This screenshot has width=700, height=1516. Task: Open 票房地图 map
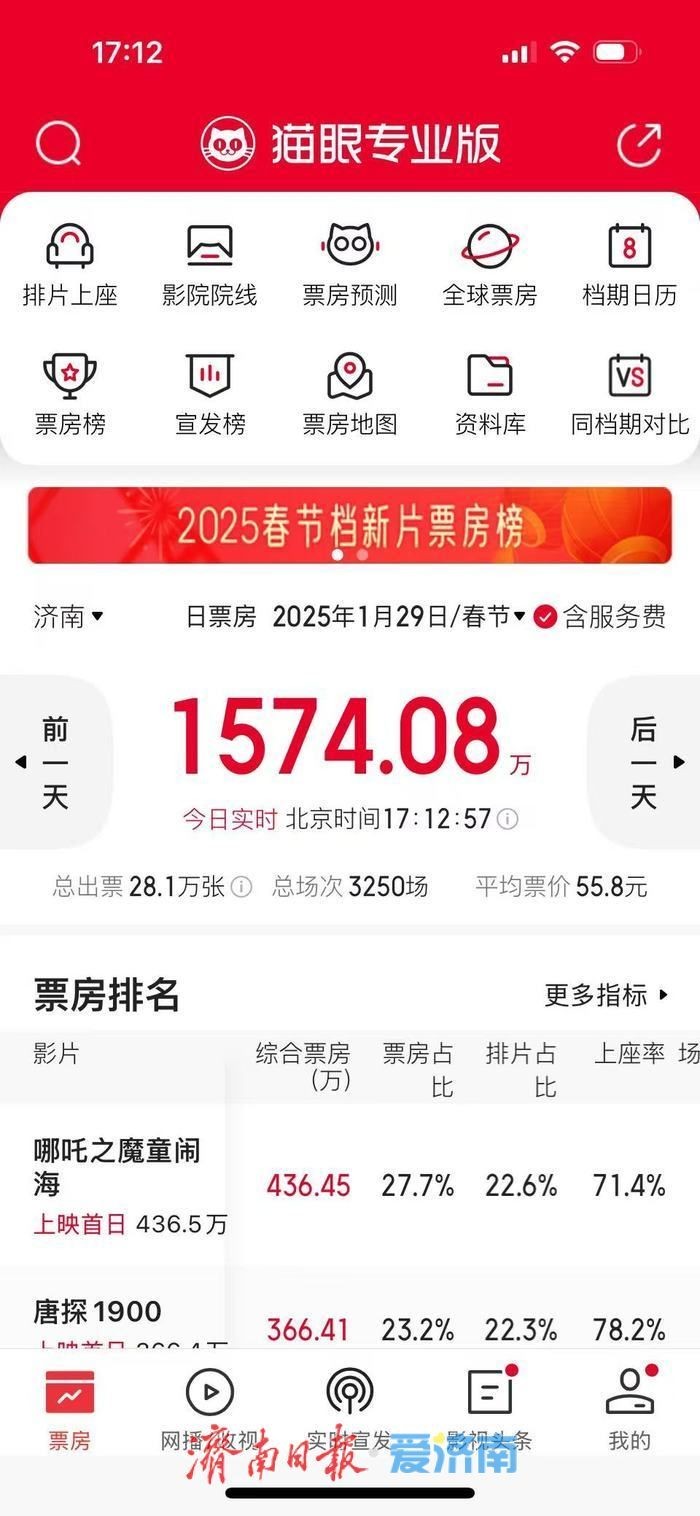350,395
